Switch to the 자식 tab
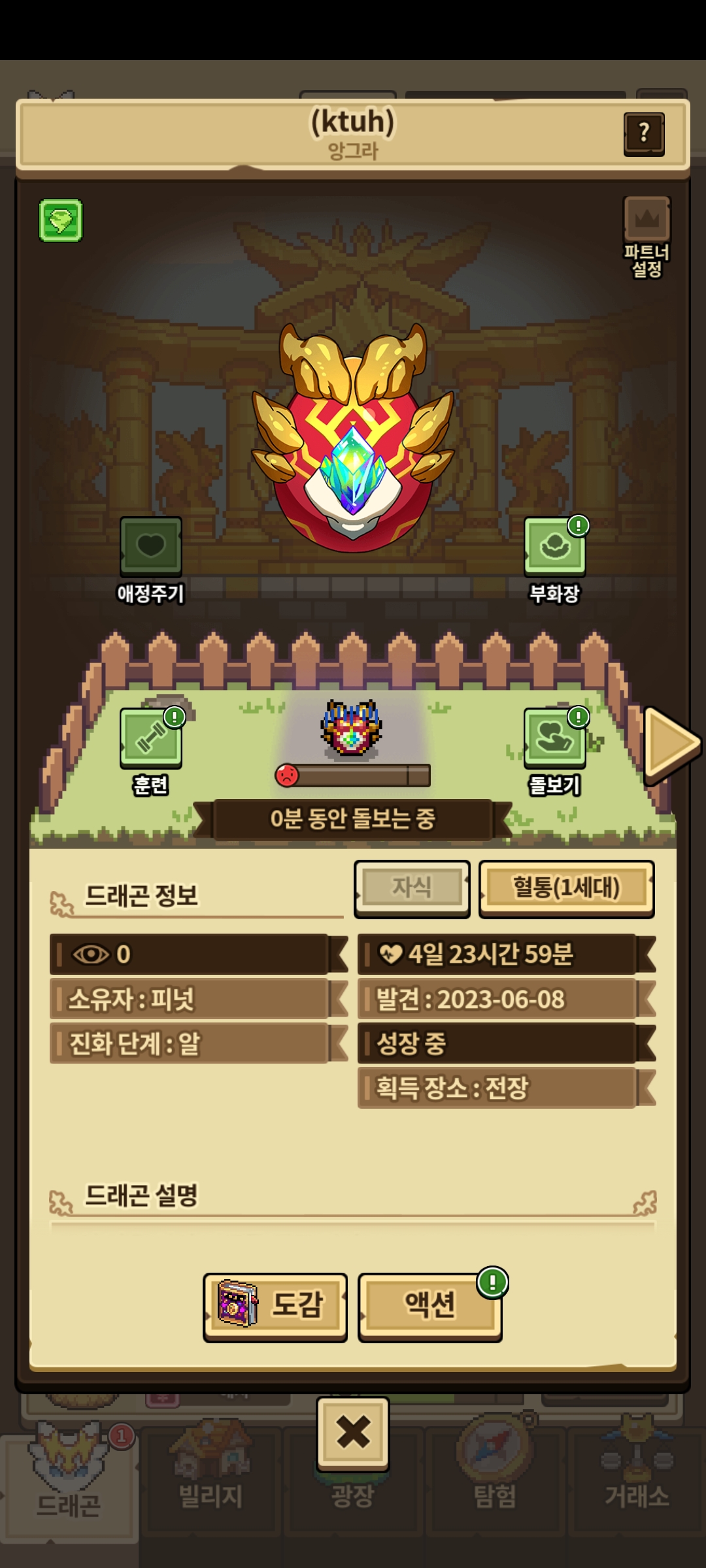The image size is (706, 1568). 412,888
